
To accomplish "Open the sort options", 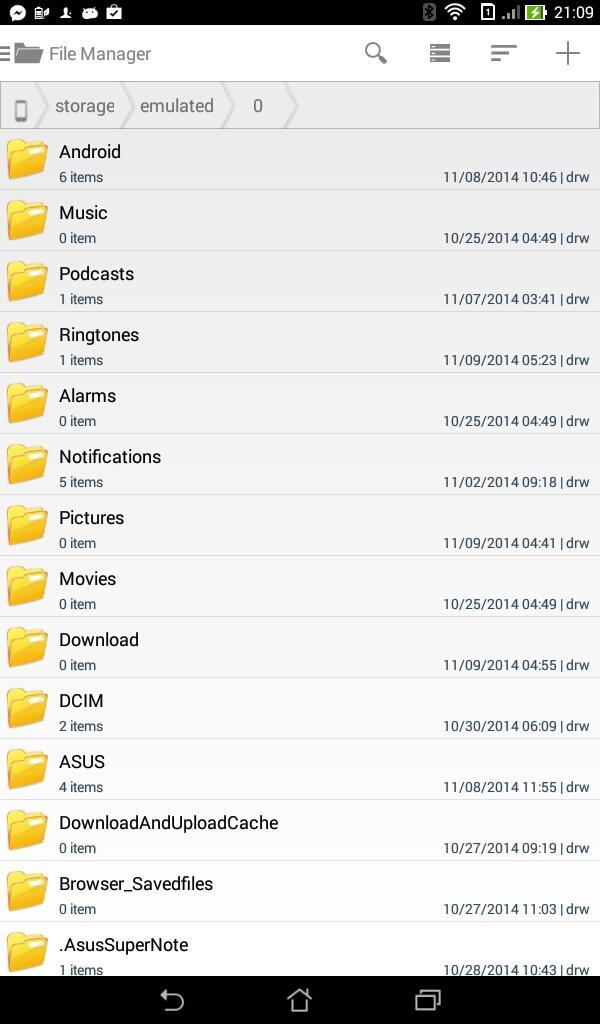I will point(503,53).
